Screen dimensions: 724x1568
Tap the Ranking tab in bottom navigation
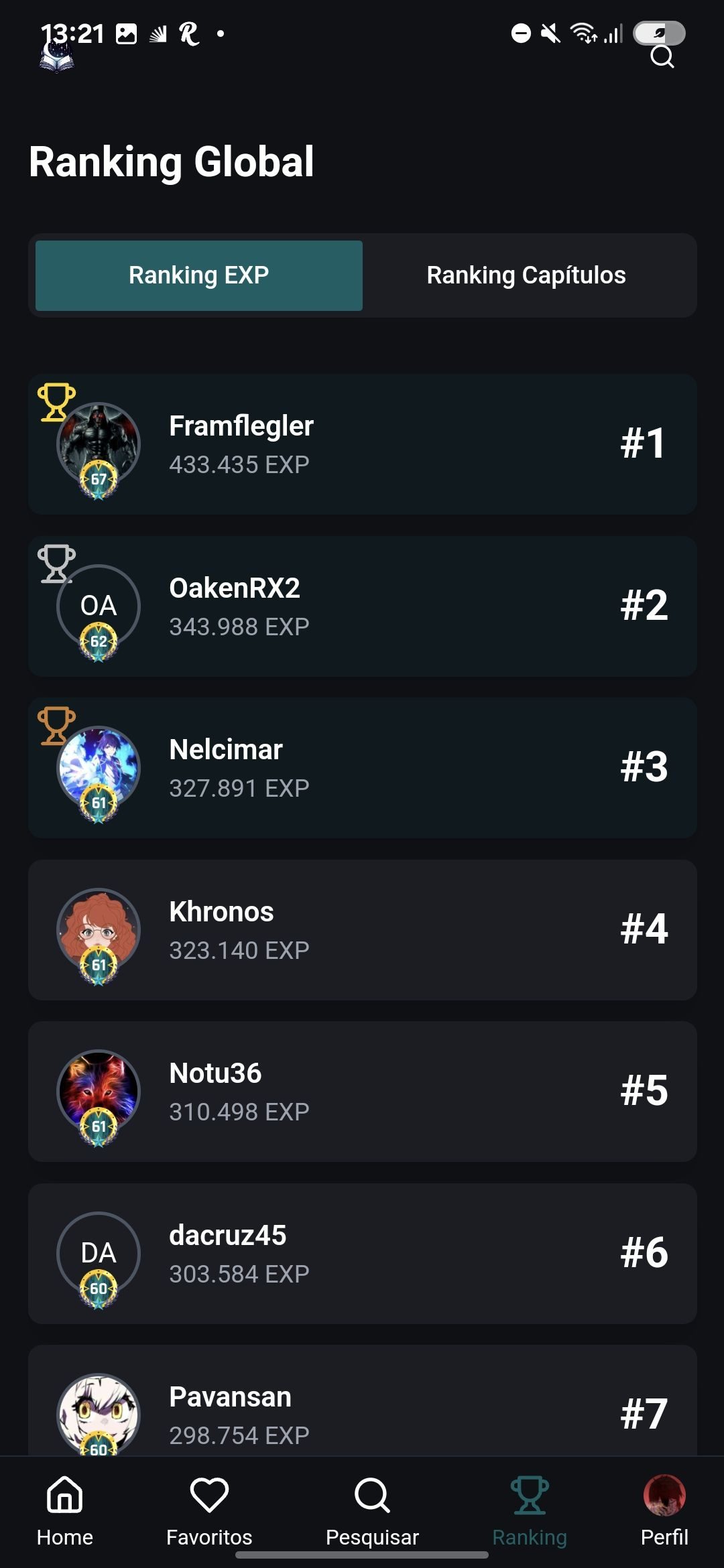(530, 1511)
